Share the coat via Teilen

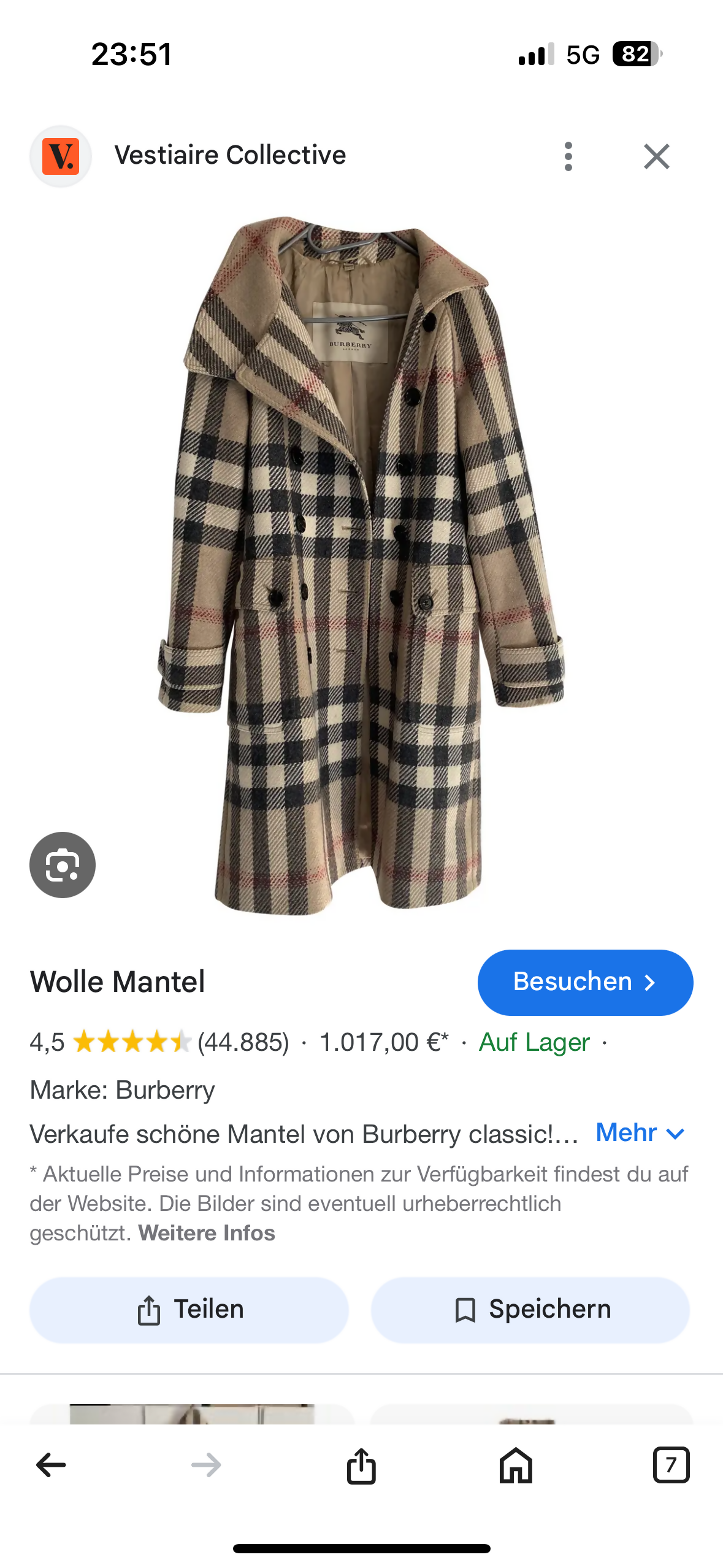tap(189, 1309)
